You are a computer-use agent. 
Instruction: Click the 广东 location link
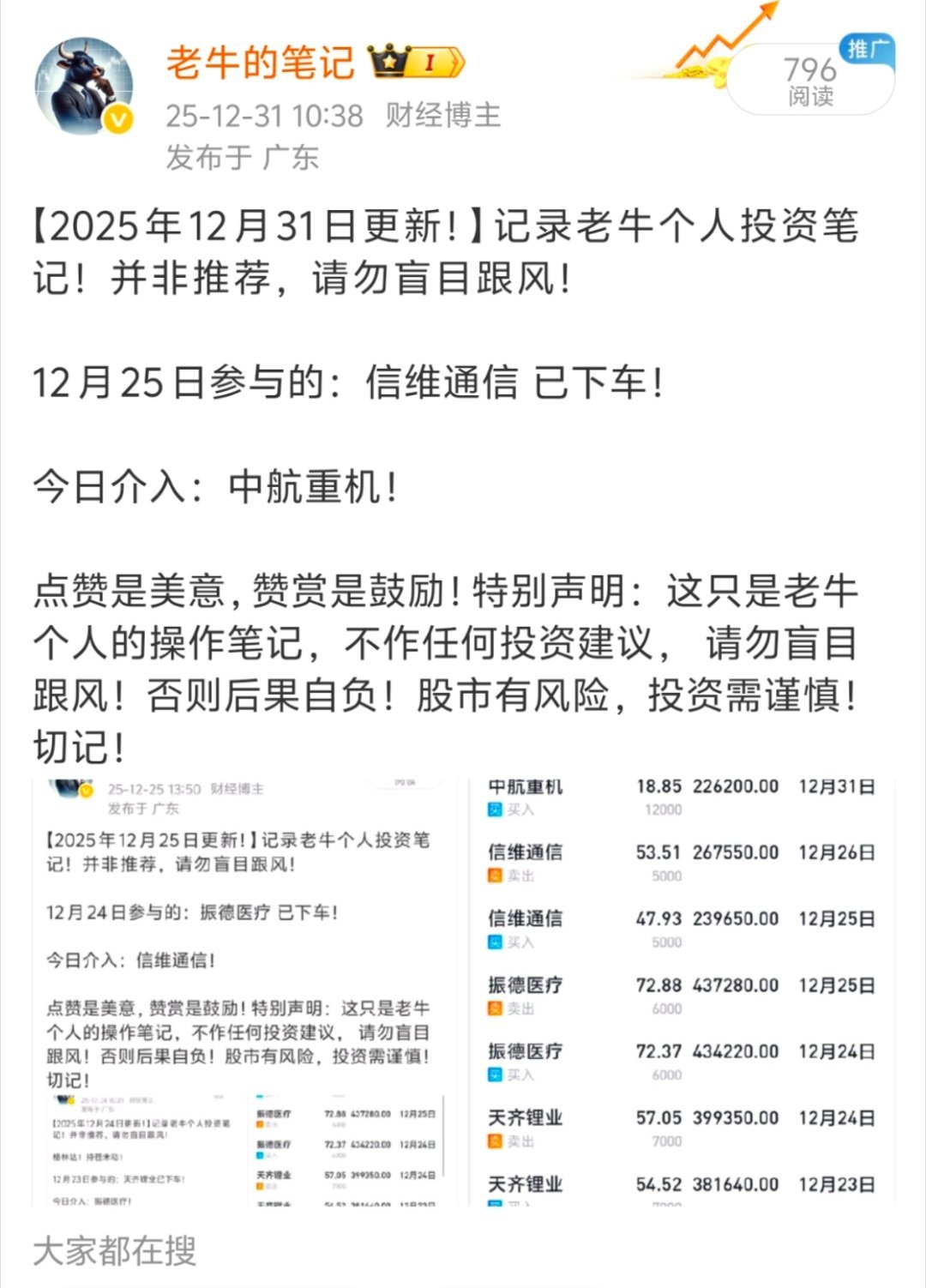pyautogui.click(x=292, y=158)
